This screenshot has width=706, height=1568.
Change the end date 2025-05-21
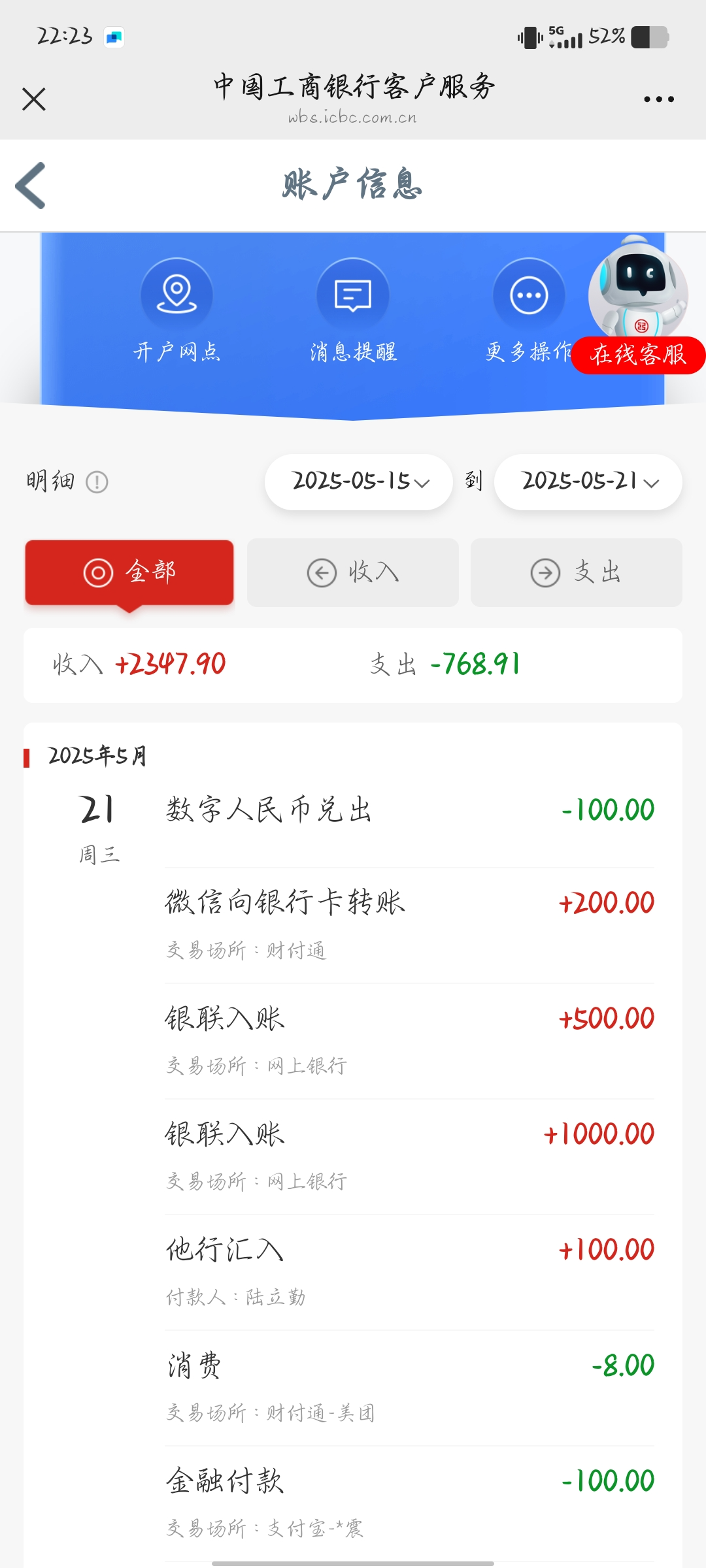coord(588,482)
